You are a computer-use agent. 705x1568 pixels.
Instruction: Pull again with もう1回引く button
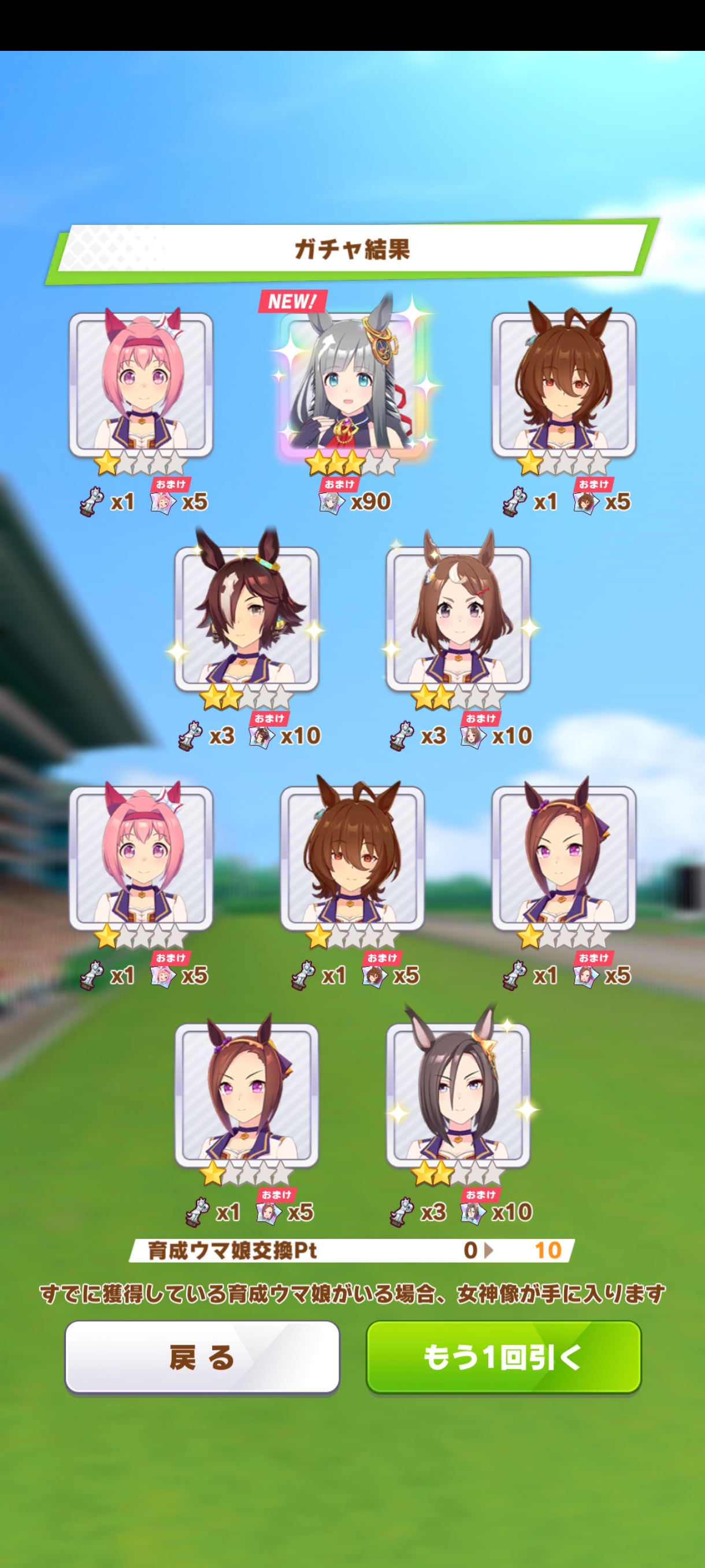click(504, 1357)
